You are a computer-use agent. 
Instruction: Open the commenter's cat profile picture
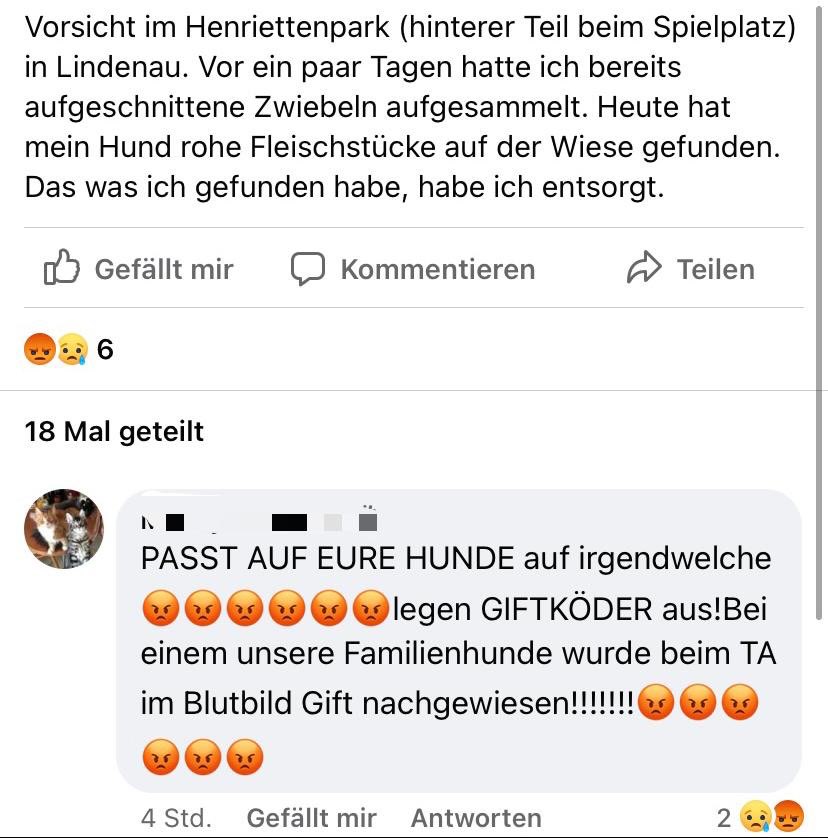[x=63, y=529]
